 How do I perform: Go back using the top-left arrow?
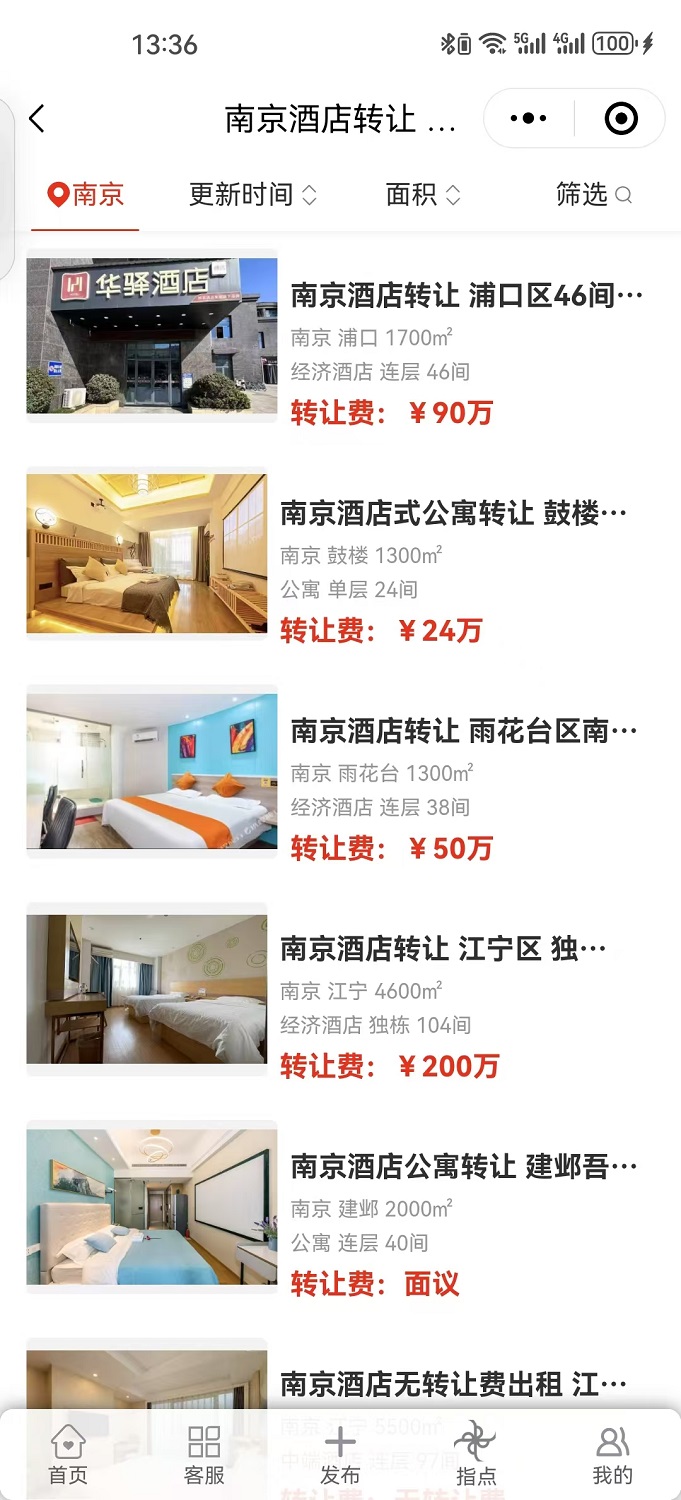(37, 119)
